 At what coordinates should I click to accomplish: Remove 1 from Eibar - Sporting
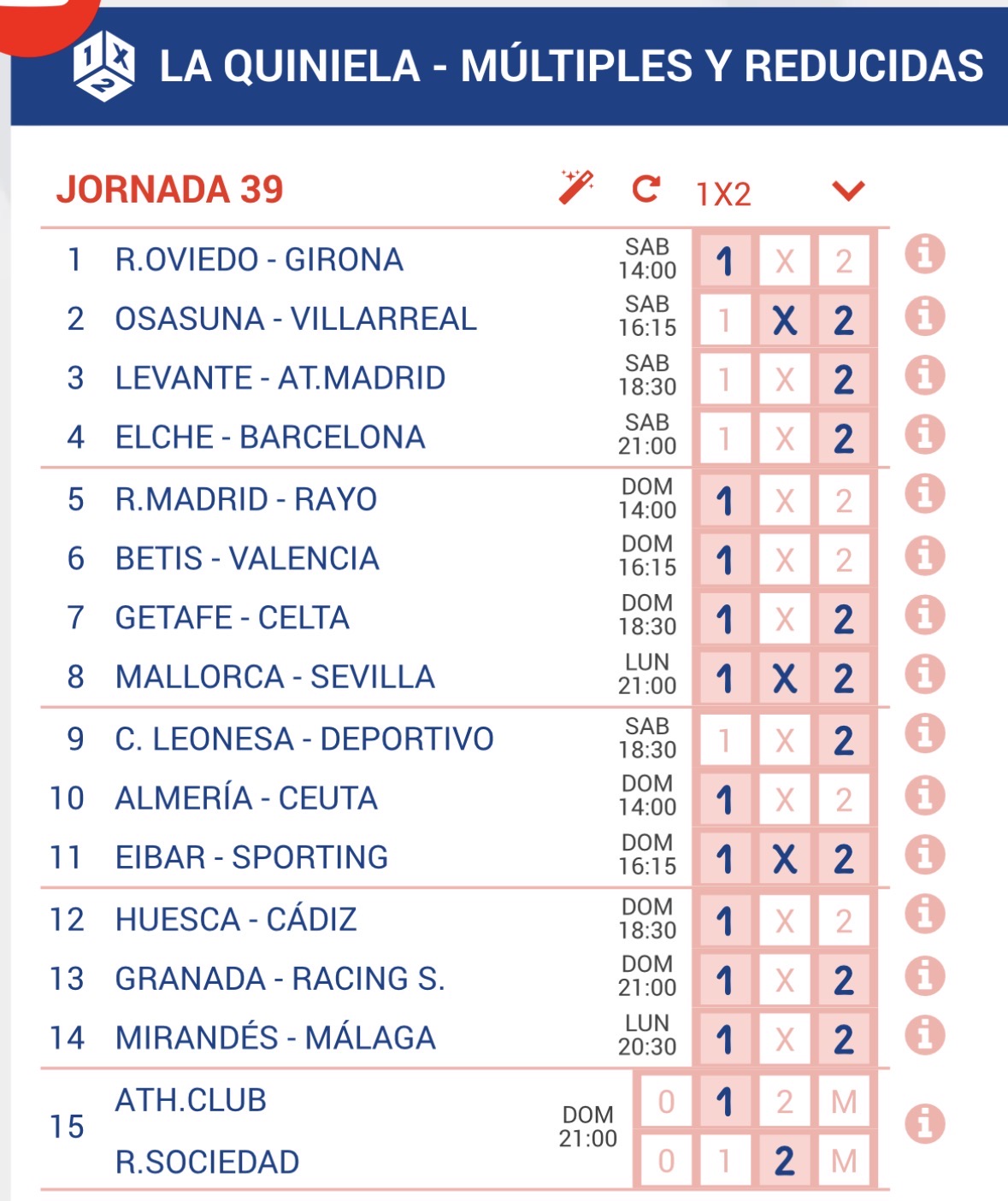(x=725, y=859)
